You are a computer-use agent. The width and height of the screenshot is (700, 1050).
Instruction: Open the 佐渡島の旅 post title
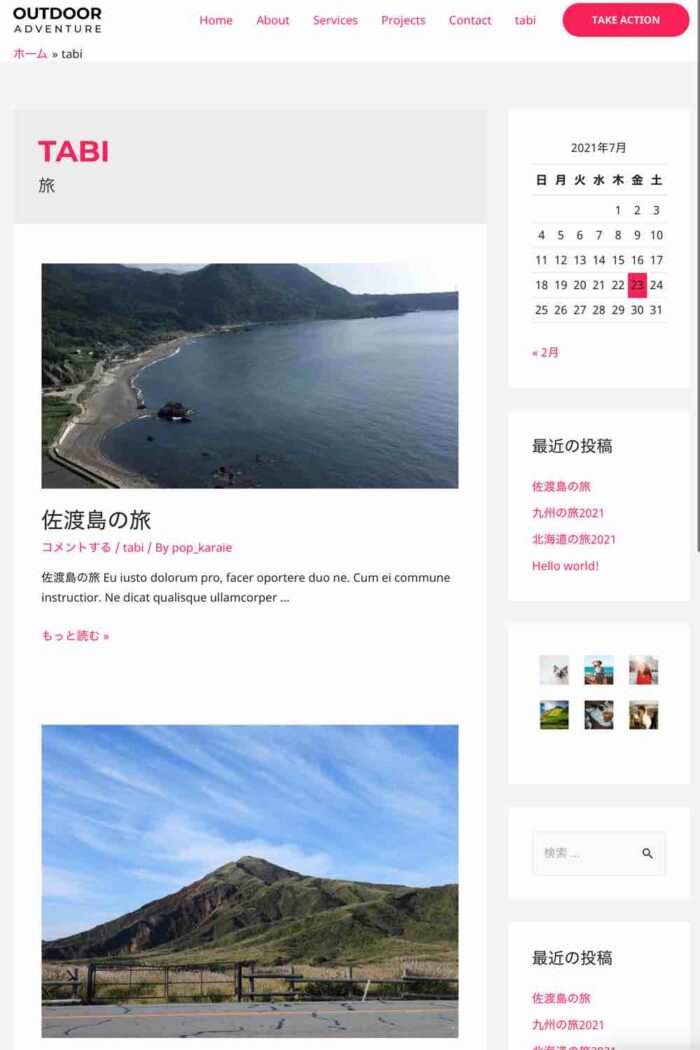[x=96, y=520]
